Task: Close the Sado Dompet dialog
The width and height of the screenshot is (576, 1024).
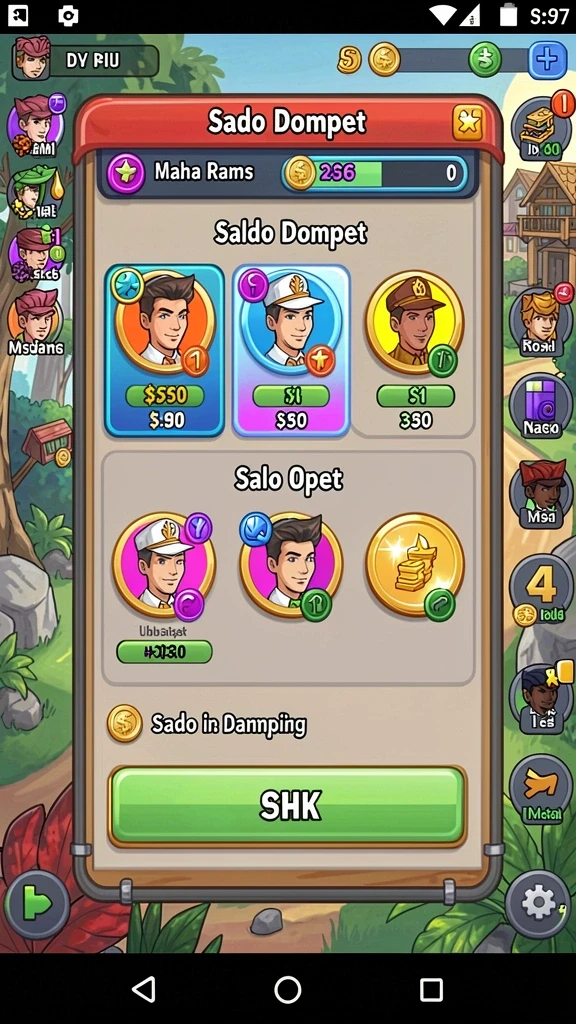Action: (x=468, y=122)
